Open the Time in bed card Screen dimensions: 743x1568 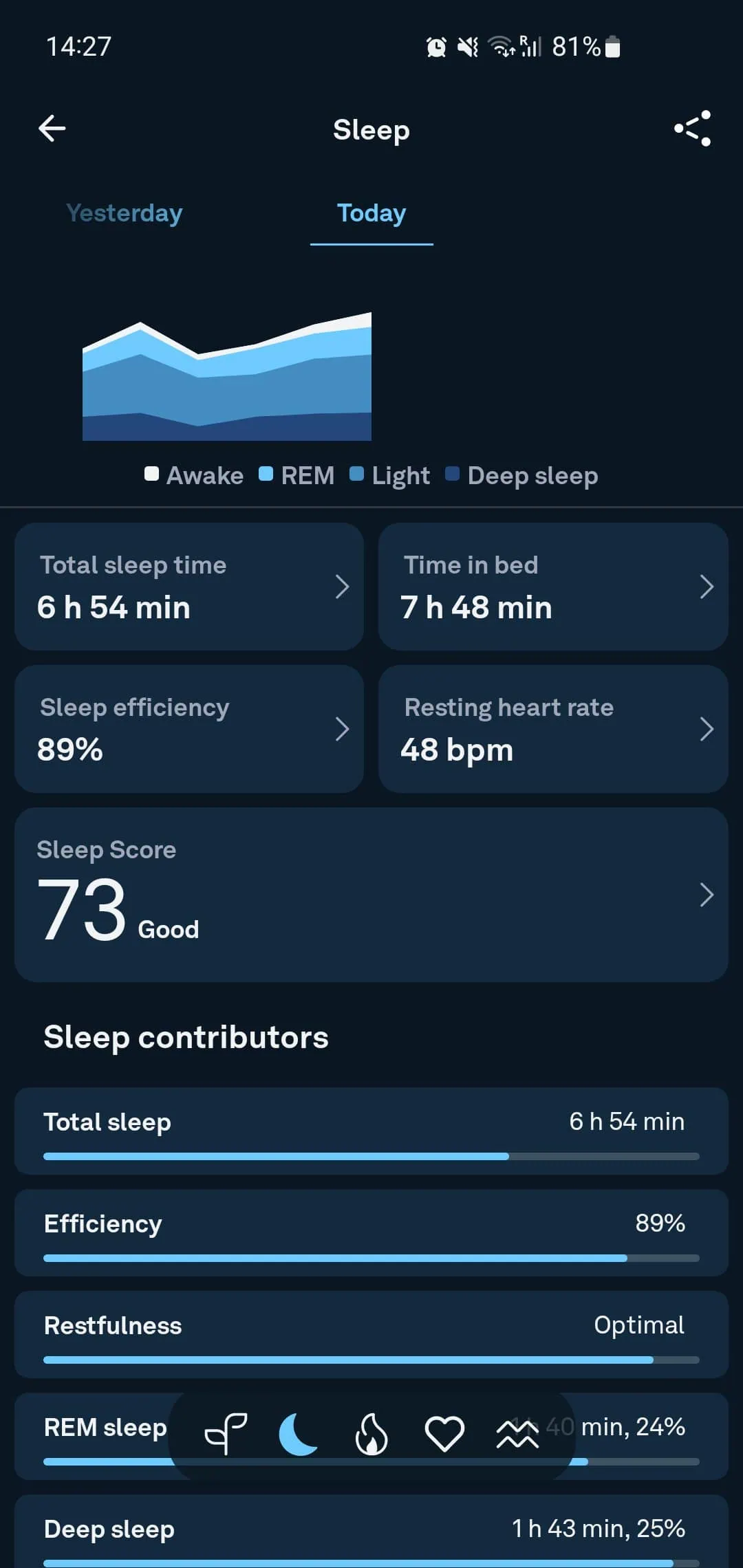pos(553,587)
